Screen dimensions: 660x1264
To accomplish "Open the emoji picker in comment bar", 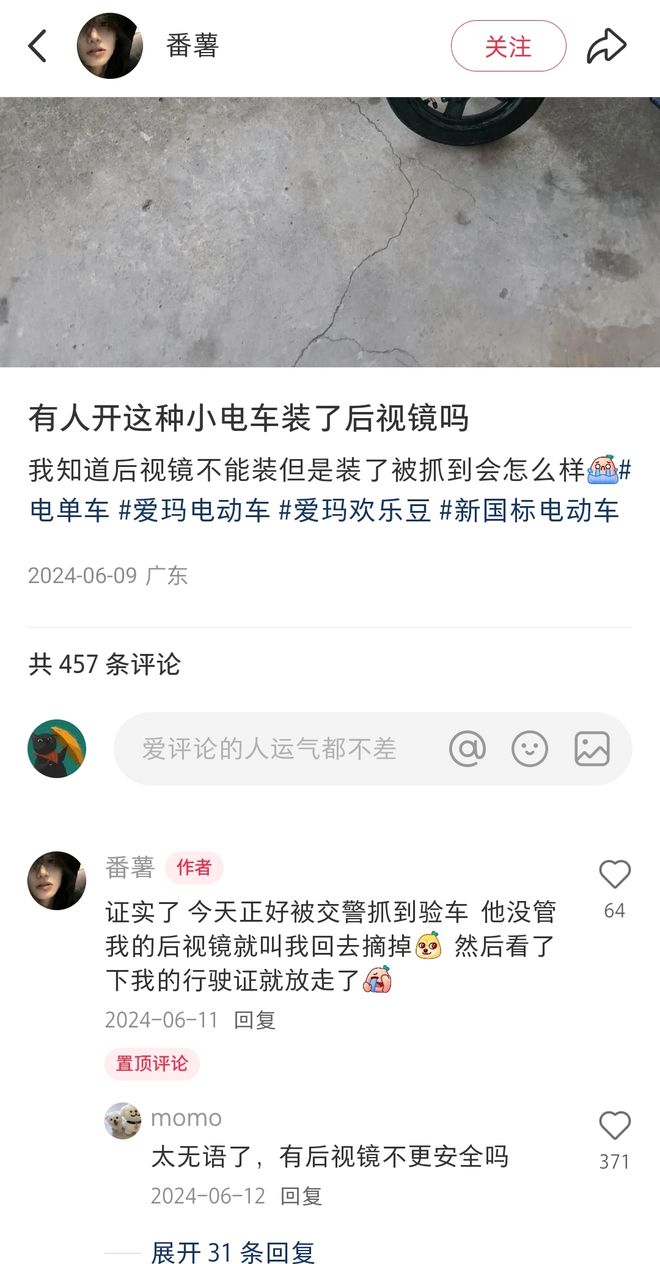I will coord(530,749).
